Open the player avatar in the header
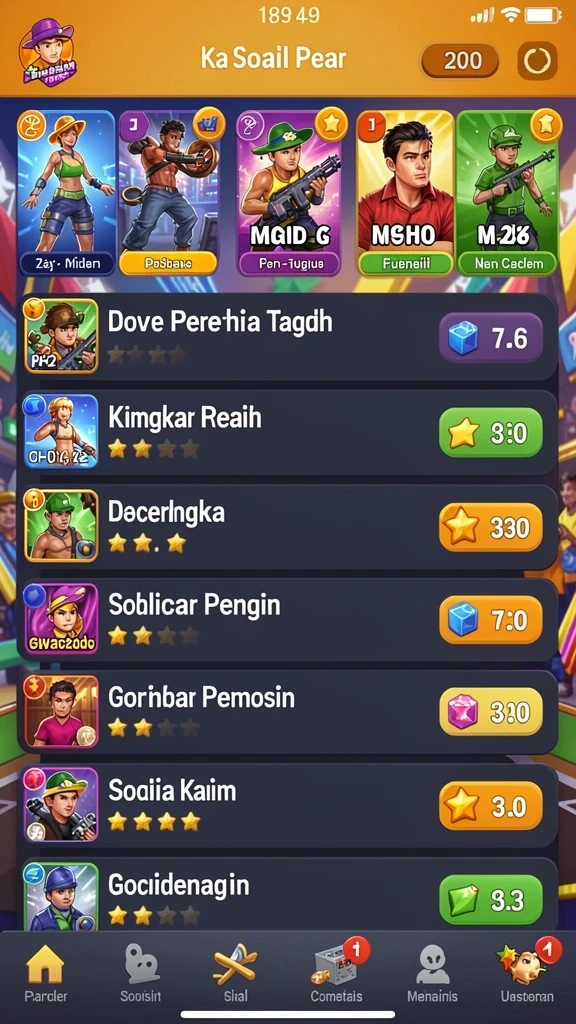576x1024 pixels. tap(48, 54)
